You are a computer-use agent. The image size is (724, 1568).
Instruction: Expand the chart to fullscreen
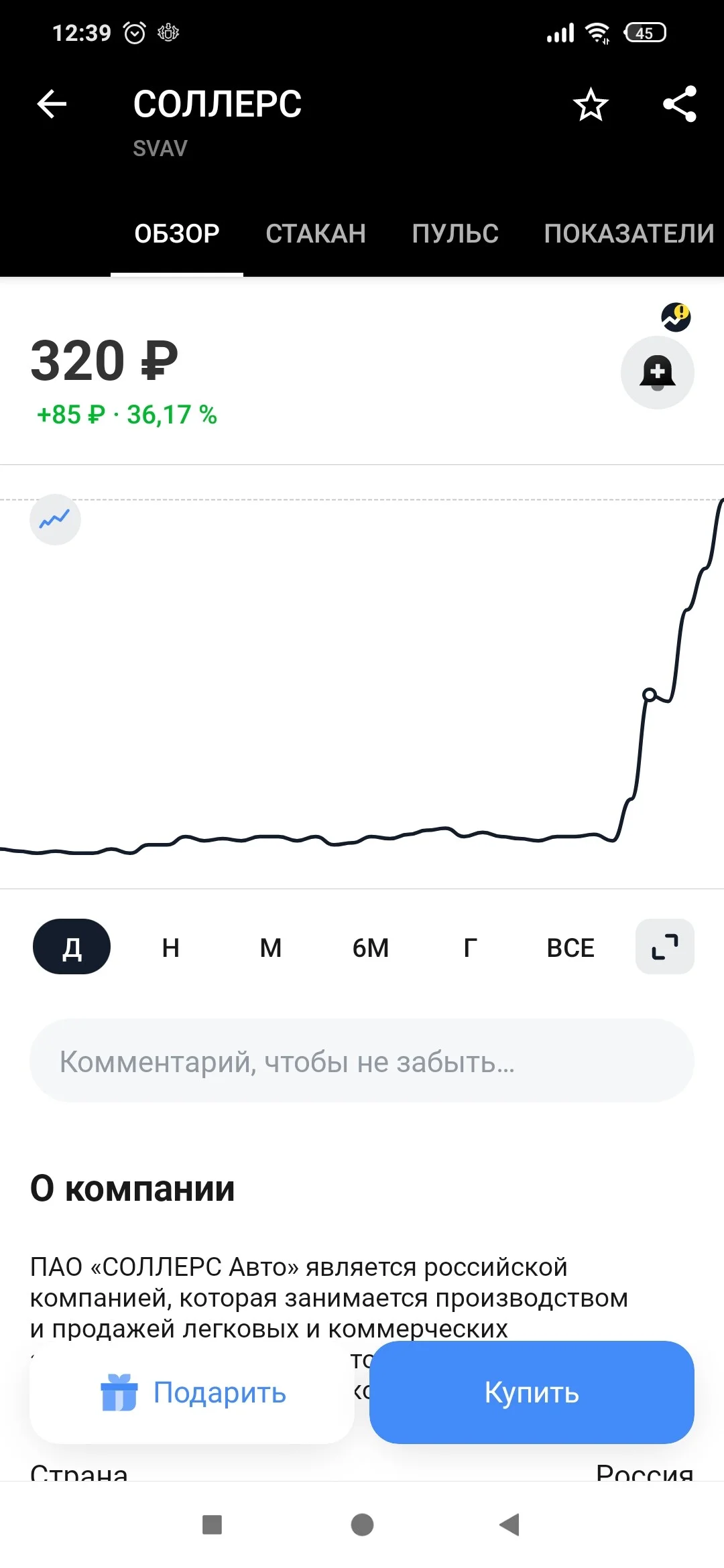[665, 947]
